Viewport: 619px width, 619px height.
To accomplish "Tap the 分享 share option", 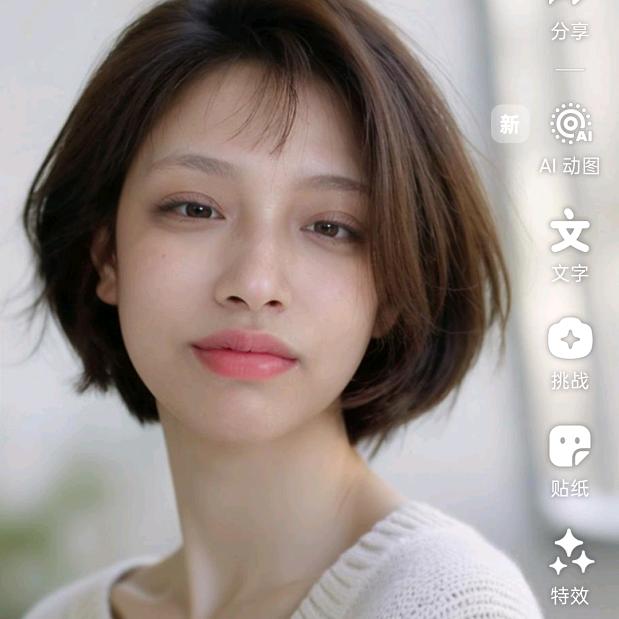I will pyautogui.click(x=570, y=18).
